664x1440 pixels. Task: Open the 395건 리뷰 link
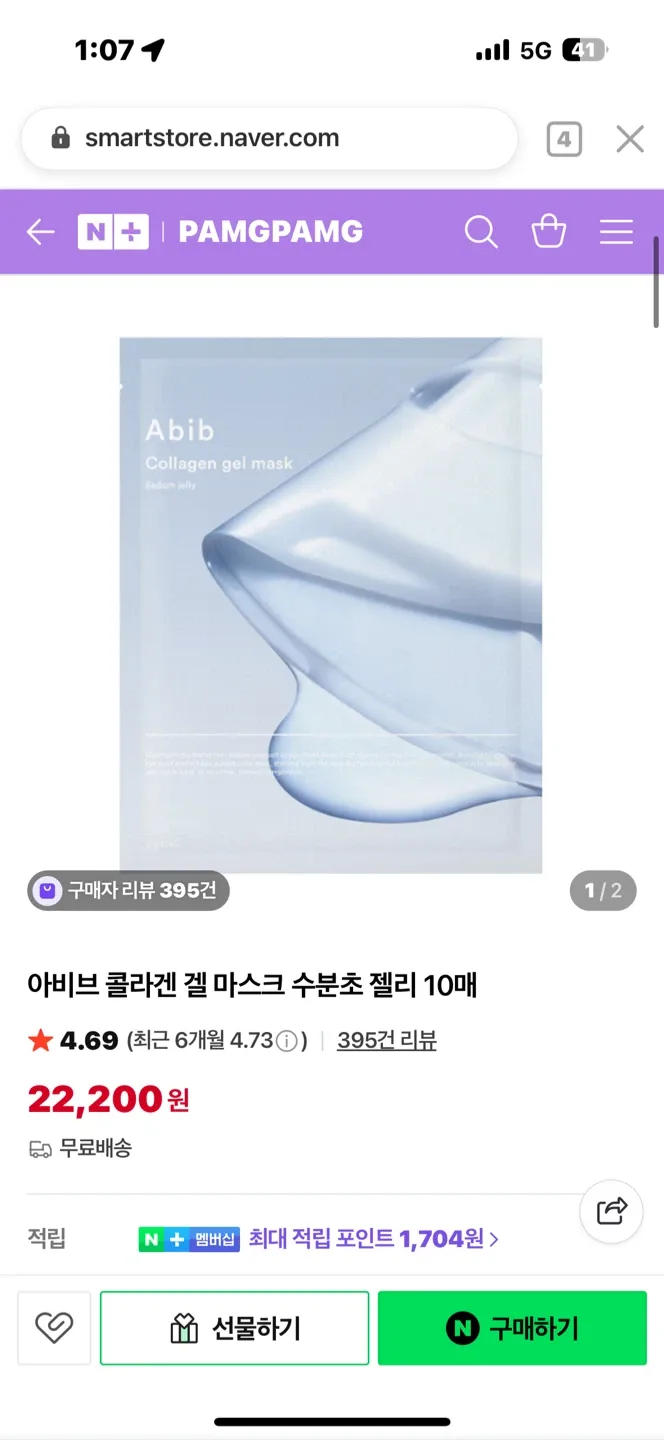pos(386,1040)
